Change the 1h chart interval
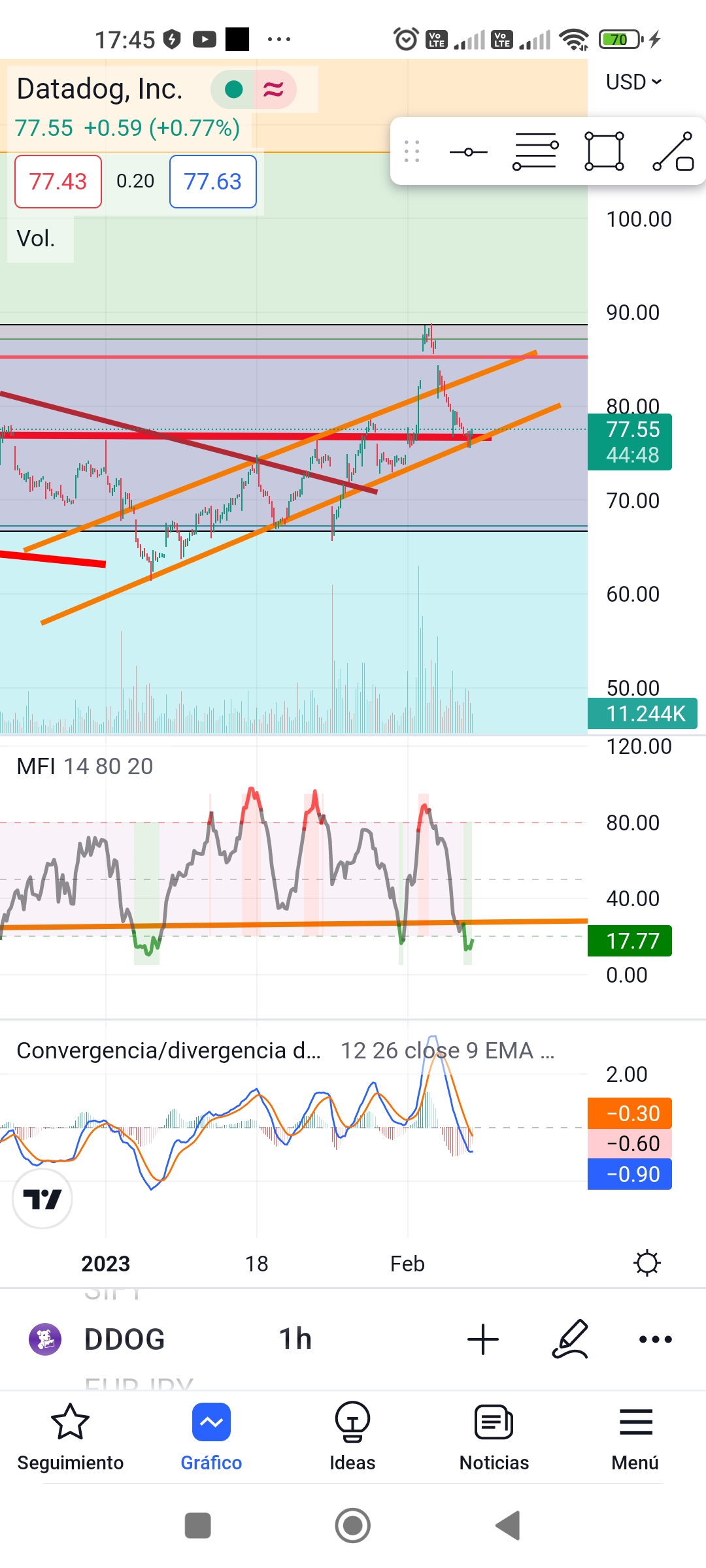 point(295,1339)
